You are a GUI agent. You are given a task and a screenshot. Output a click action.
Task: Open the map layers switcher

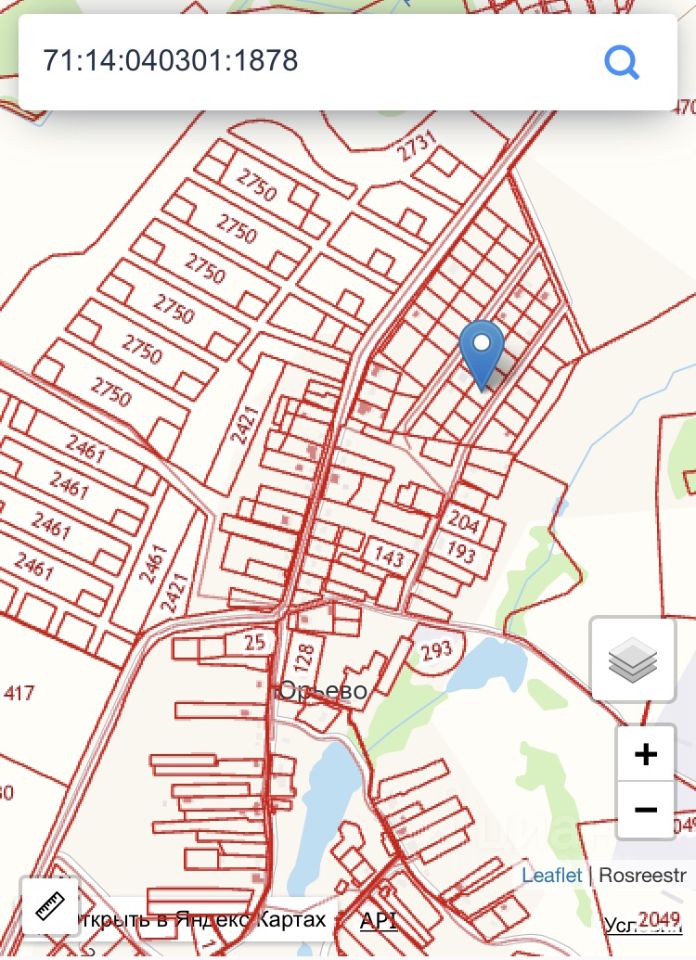(632, 660)
